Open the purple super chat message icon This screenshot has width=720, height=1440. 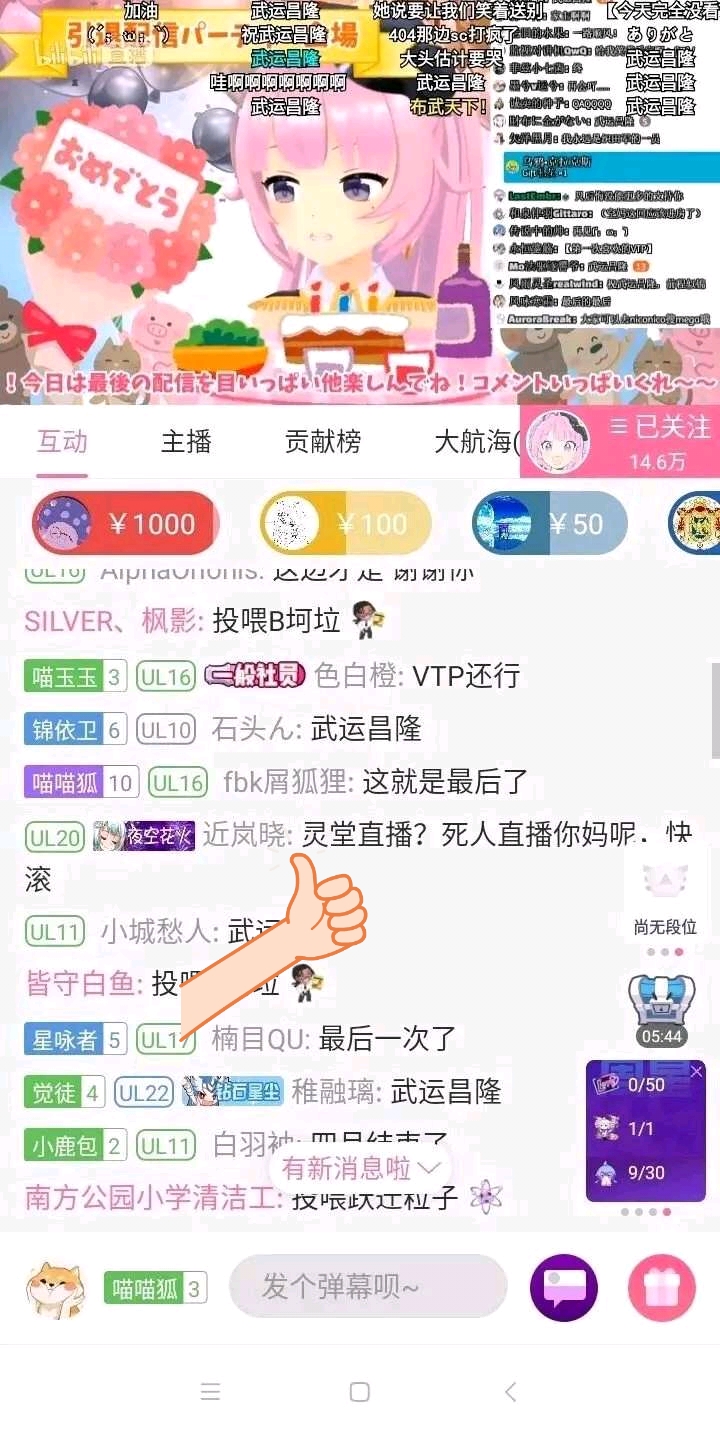(564, 1288)
